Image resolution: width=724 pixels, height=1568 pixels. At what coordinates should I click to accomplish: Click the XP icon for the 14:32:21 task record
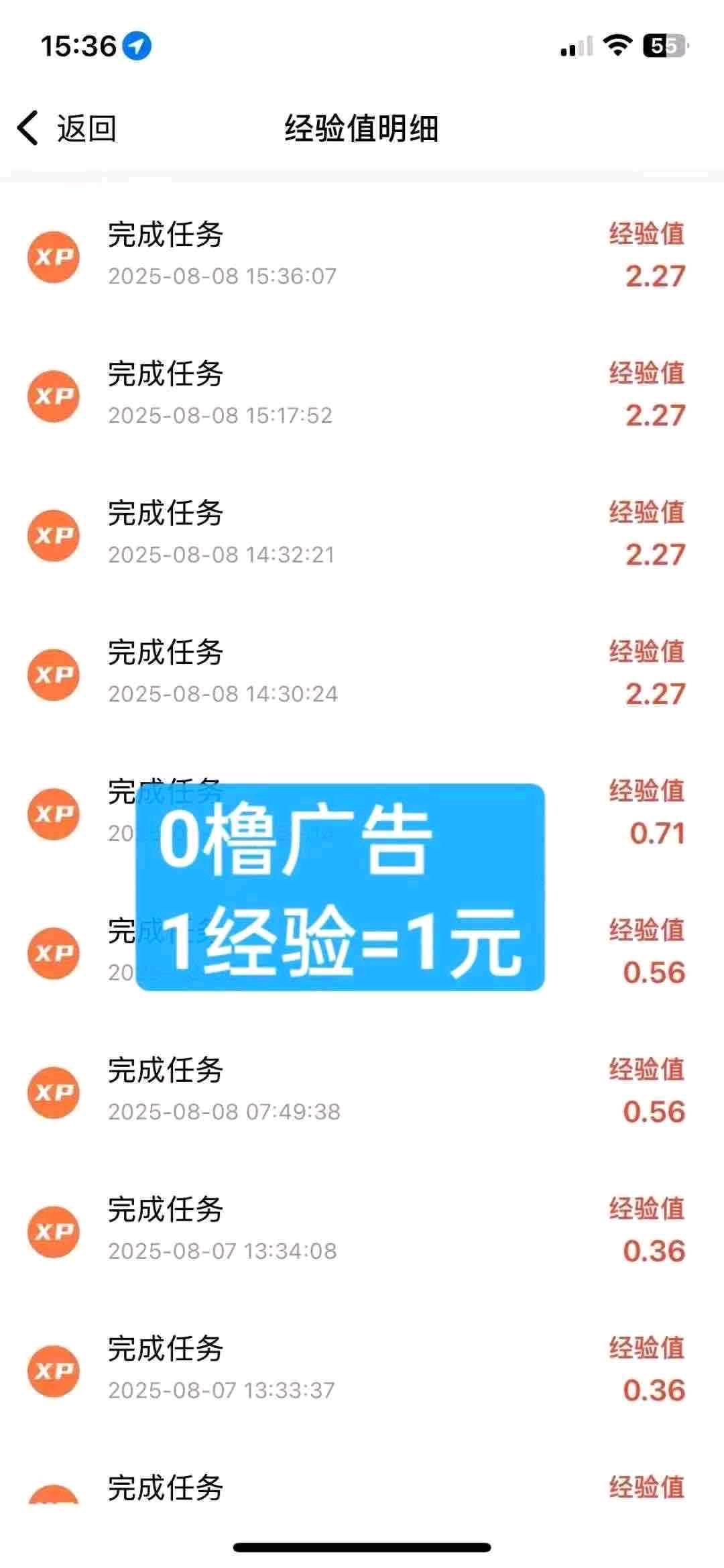pyautogui.click(x=54, y=535)
